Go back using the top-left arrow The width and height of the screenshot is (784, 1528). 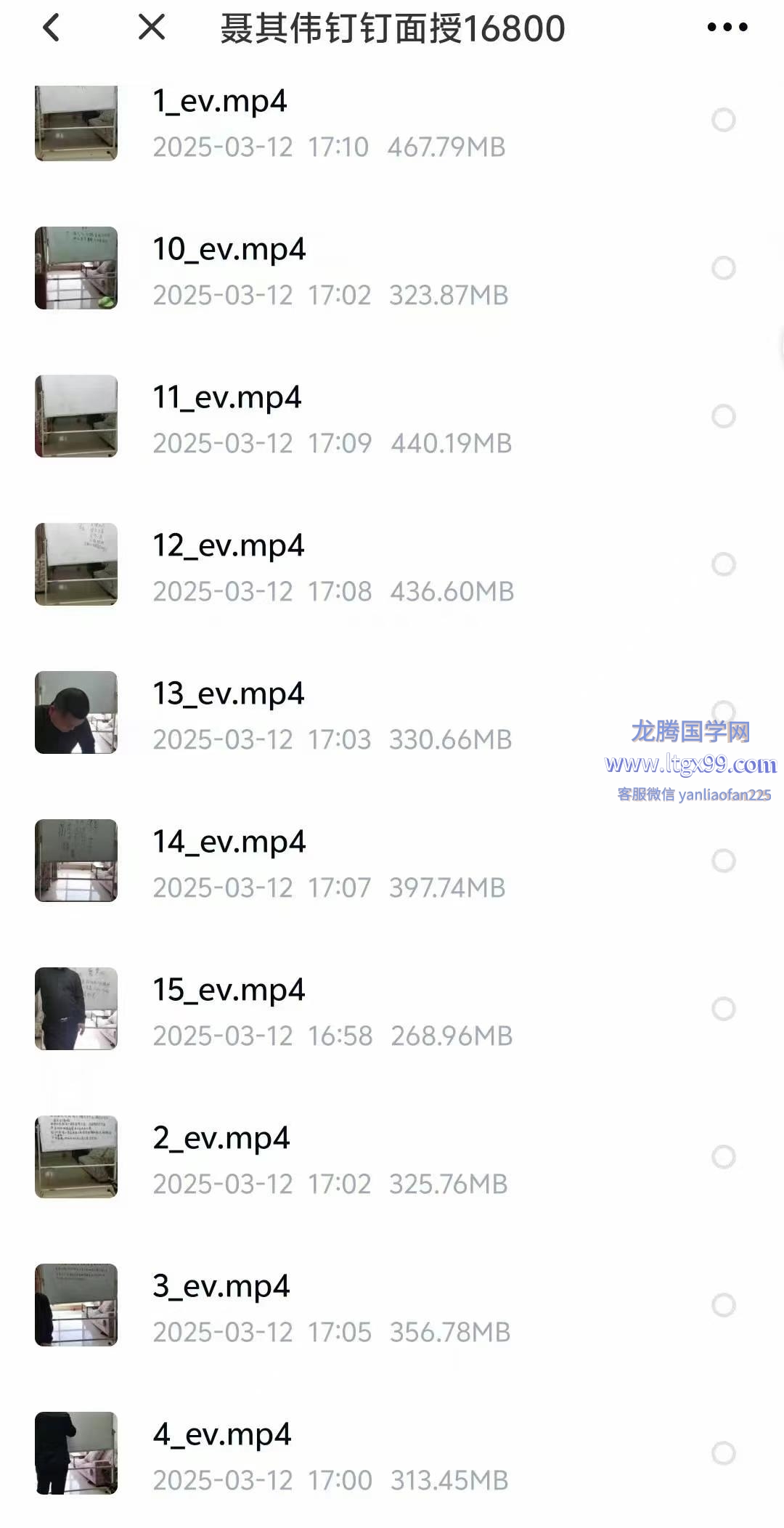point(51,28)
